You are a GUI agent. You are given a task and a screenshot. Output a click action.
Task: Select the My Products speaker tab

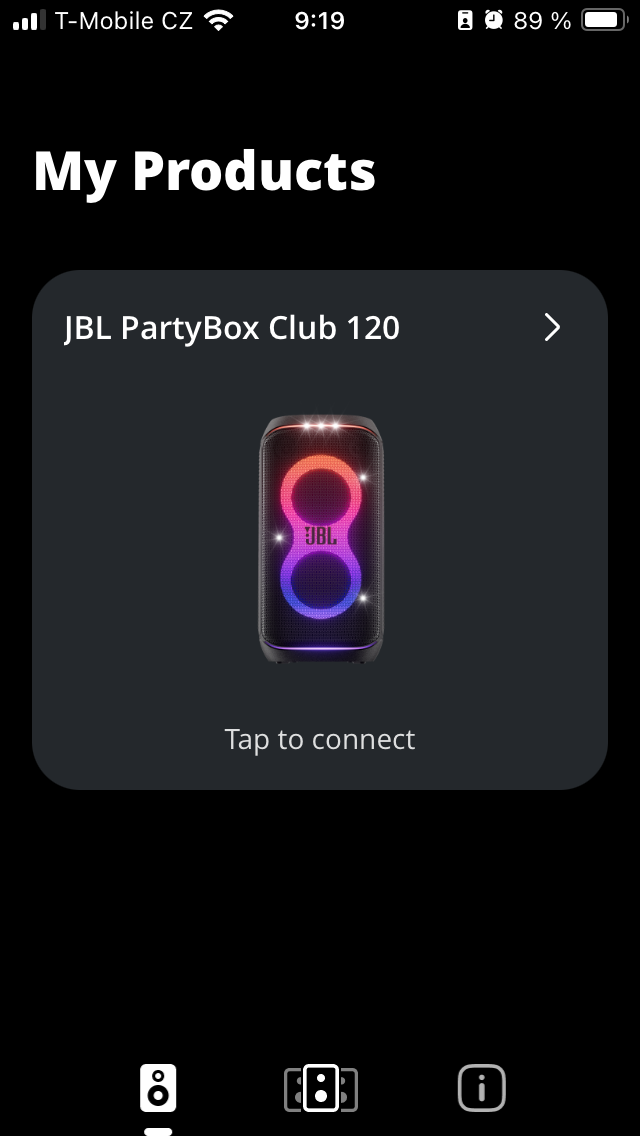[158, 1088]
